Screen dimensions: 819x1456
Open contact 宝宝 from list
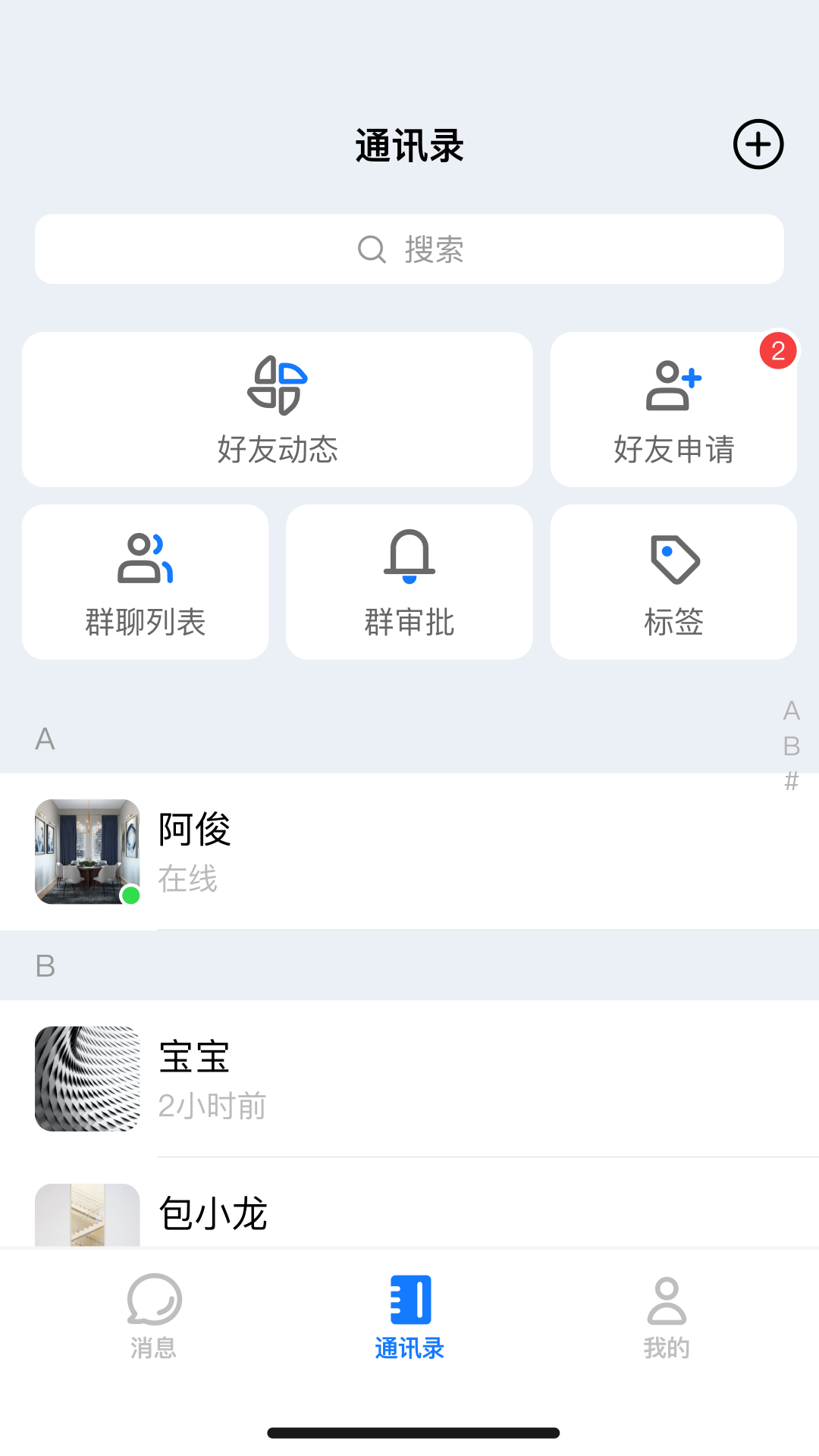(409, 1079)
